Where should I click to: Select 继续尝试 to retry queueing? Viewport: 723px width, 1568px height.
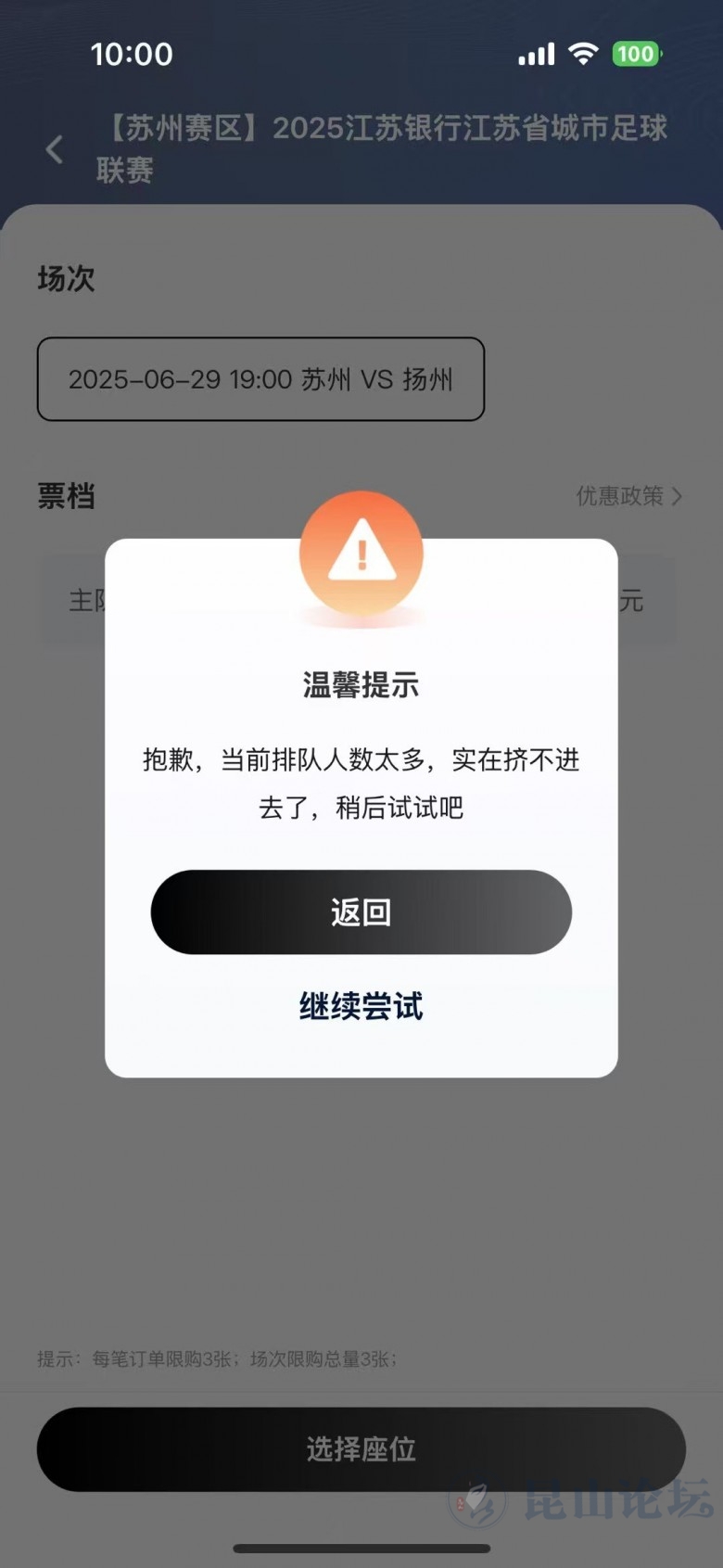(x=361, y=1006)
